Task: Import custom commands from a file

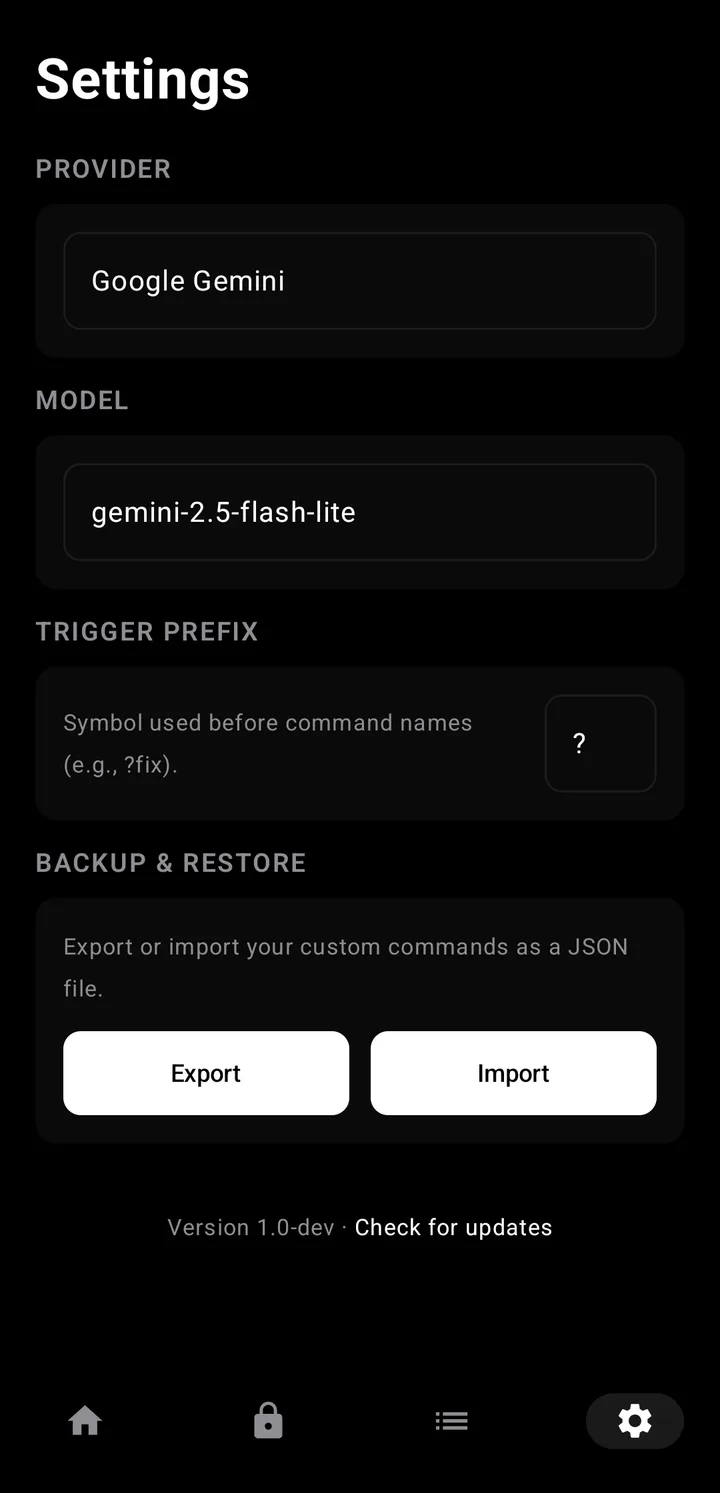Action: coord(513,1073)
